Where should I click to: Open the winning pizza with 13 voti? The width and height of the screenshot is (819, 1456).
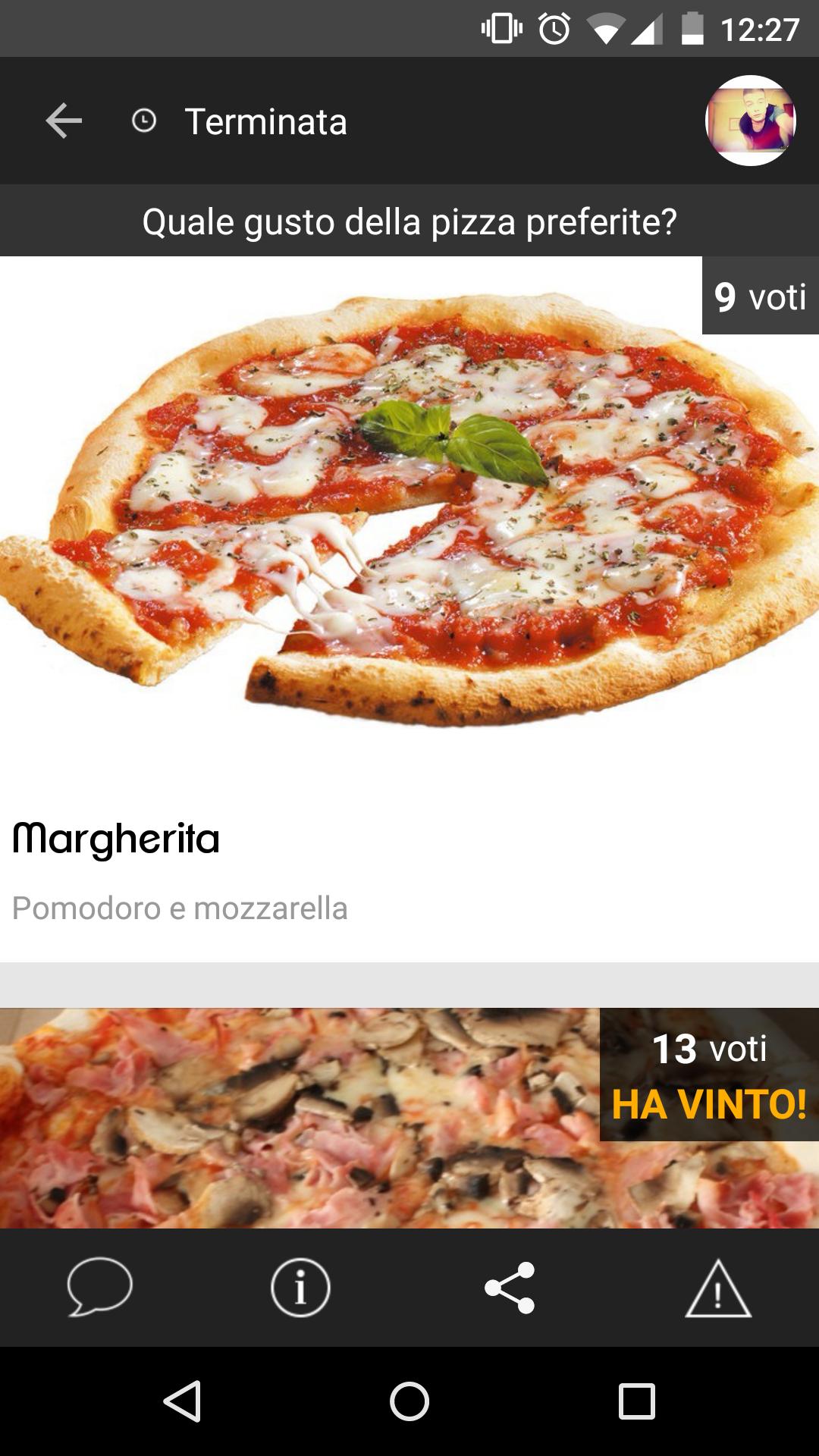click(x=303, y=1119)
